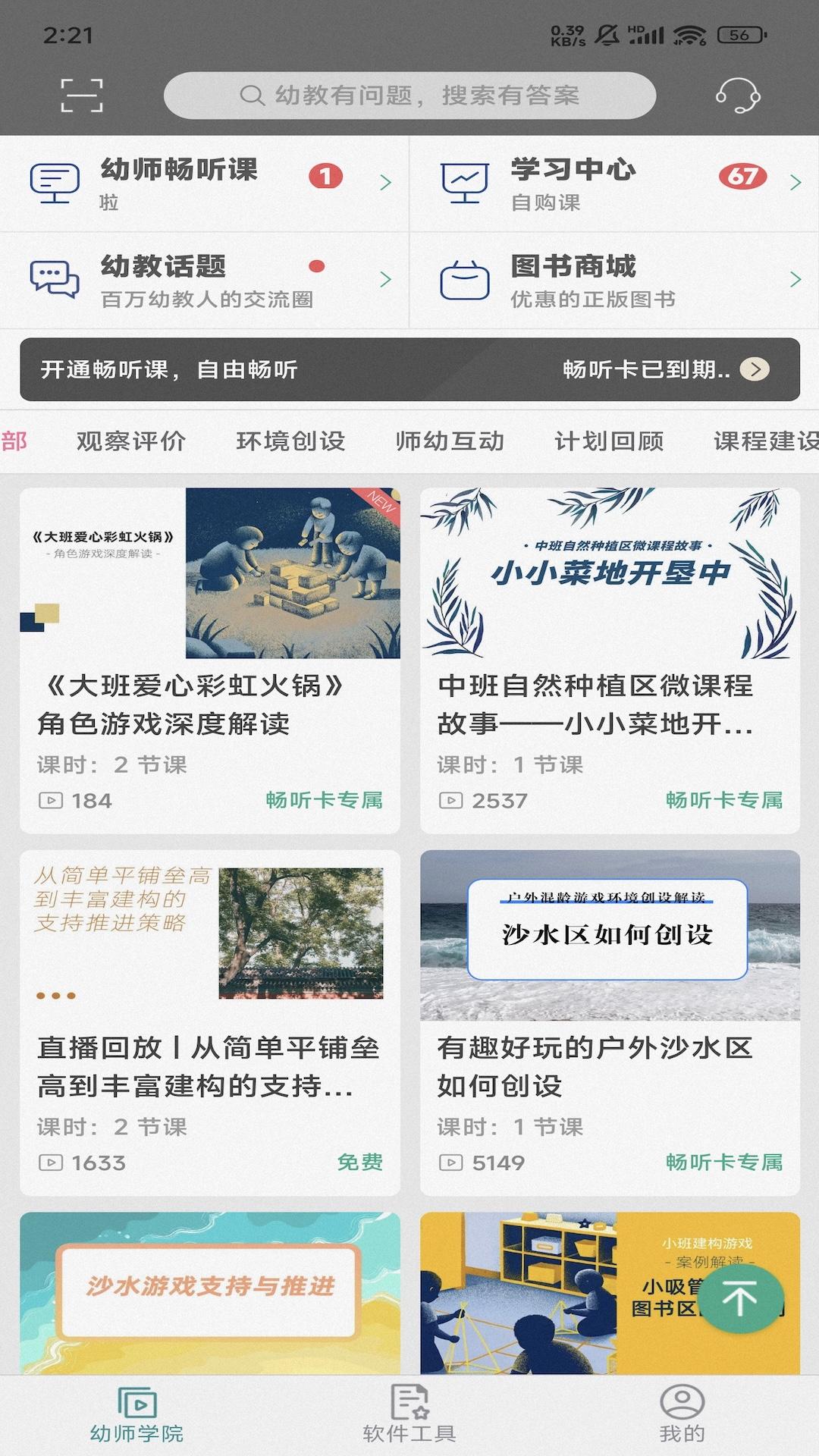
Task: Tap the search bar 幼教有问题，搜索有答案
Action: click(409, 95)
